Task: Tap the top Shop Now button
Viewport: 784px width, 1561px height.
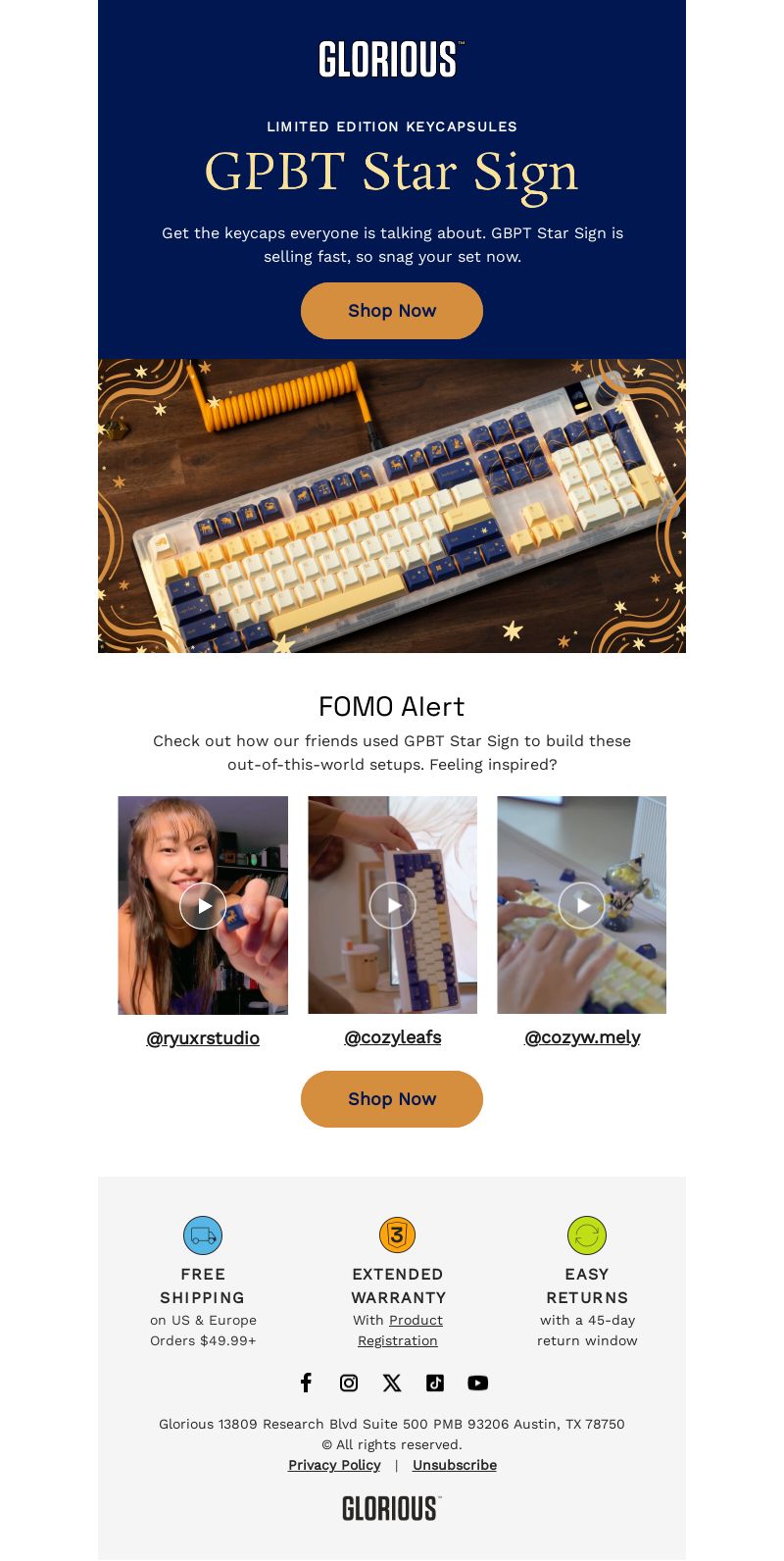Action: [x=392, y=311]
